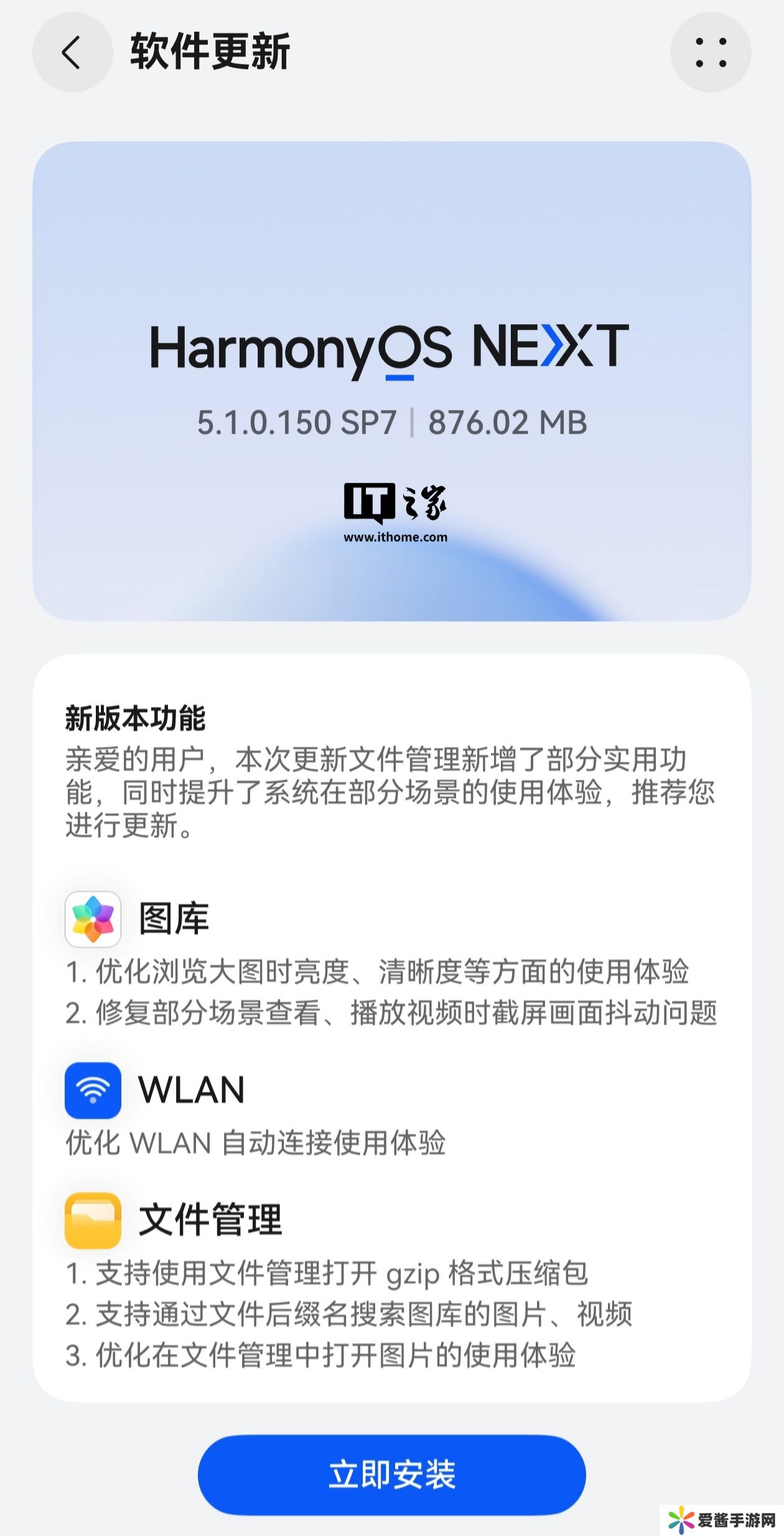
Task: Go back from the 软件更新 page
Action: [72, 52]
